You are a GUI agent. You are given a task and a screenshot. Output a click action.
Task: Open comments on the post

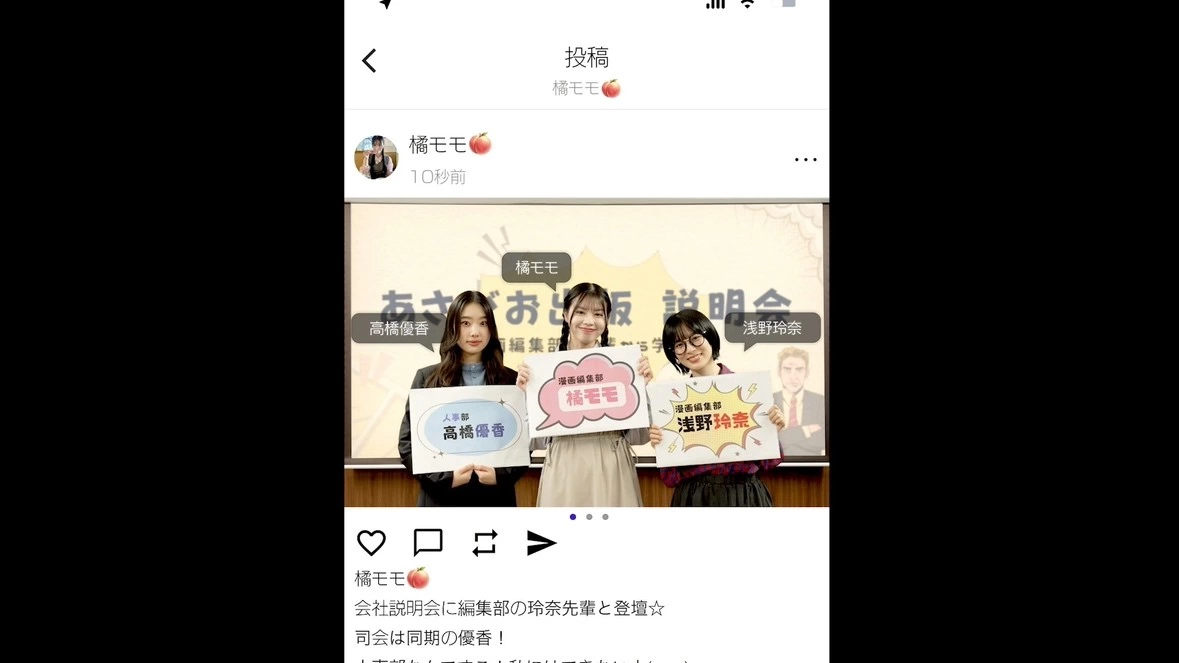pos(428,543)
